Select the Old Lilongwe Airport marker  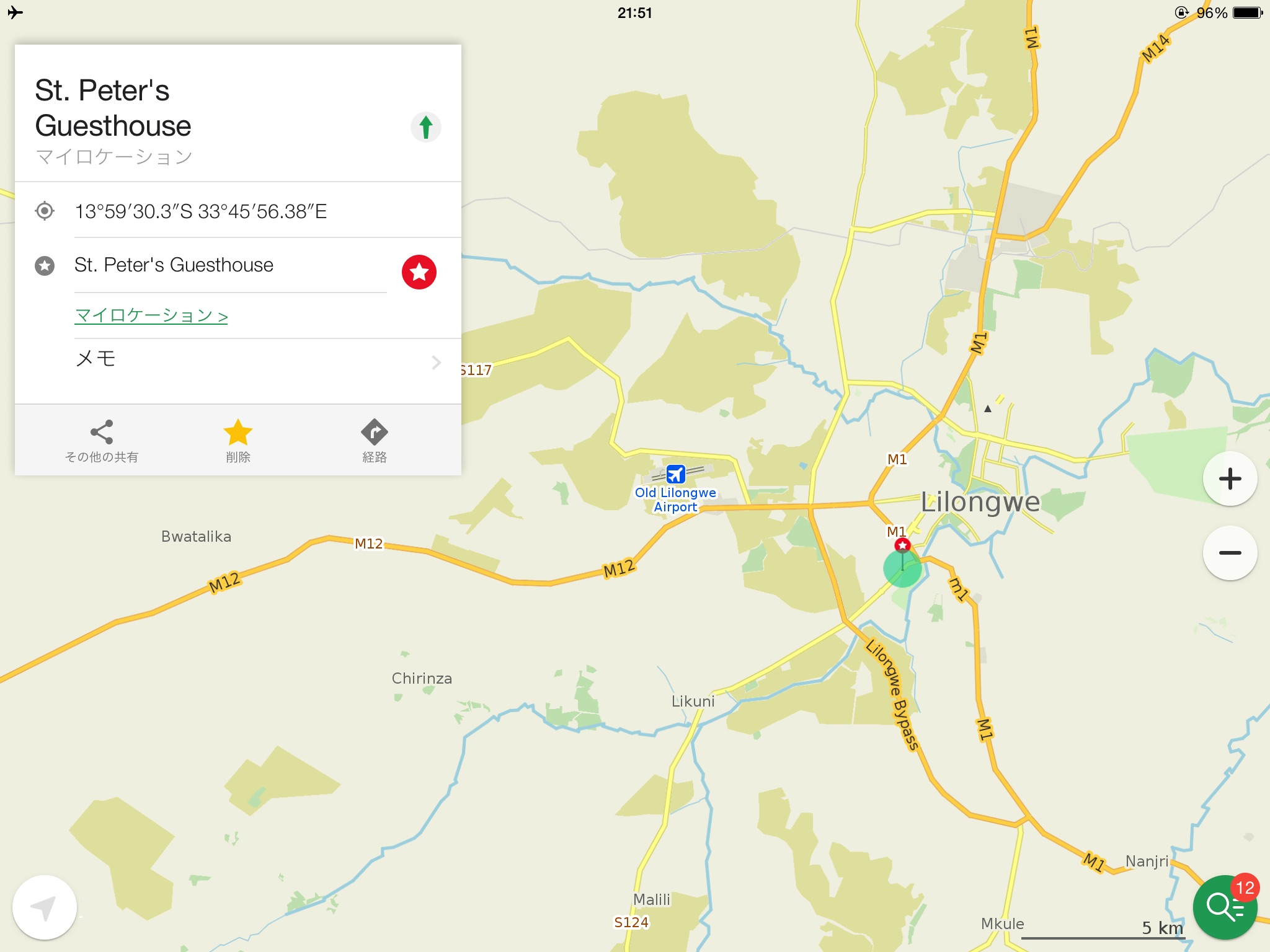(x=675, y=475)
